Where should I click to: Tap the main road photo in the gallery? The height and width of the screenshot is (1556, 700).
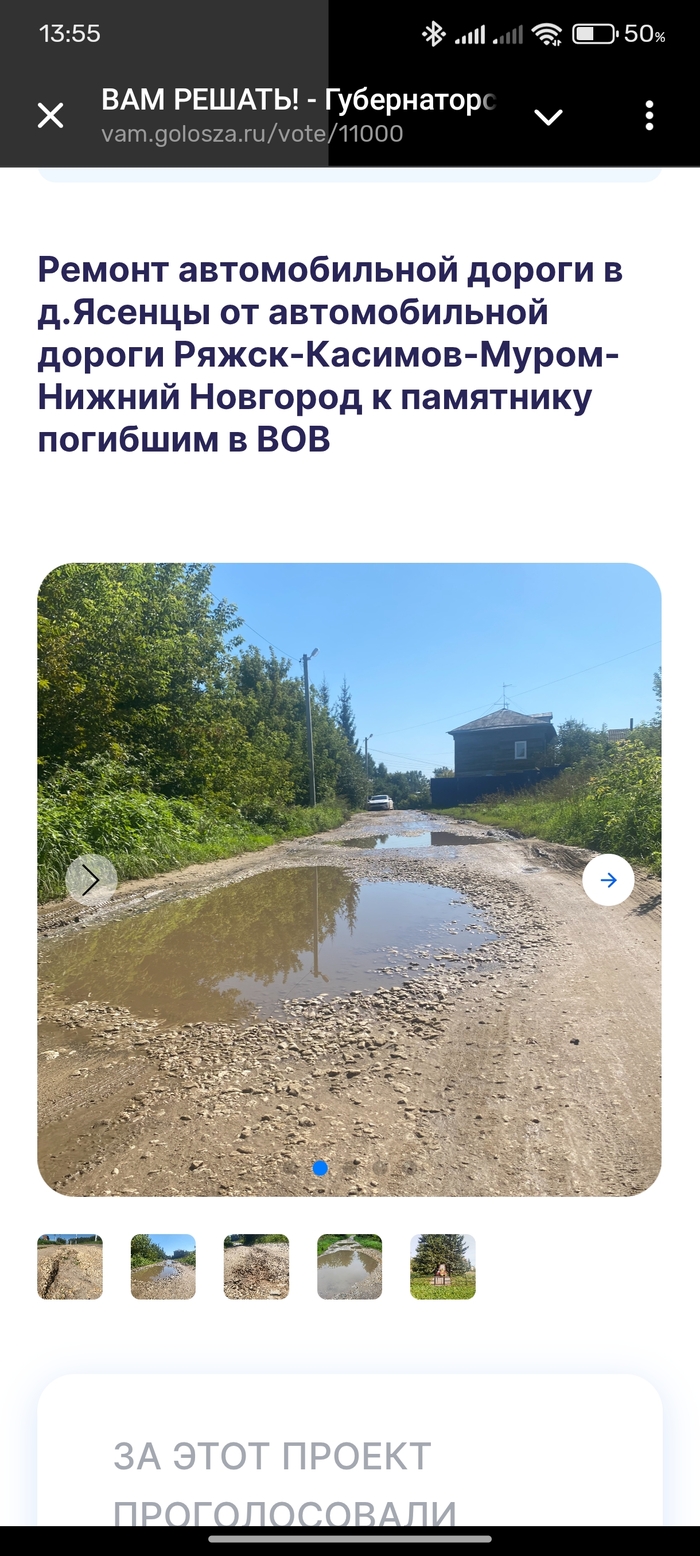click(x=350, y=1000)
